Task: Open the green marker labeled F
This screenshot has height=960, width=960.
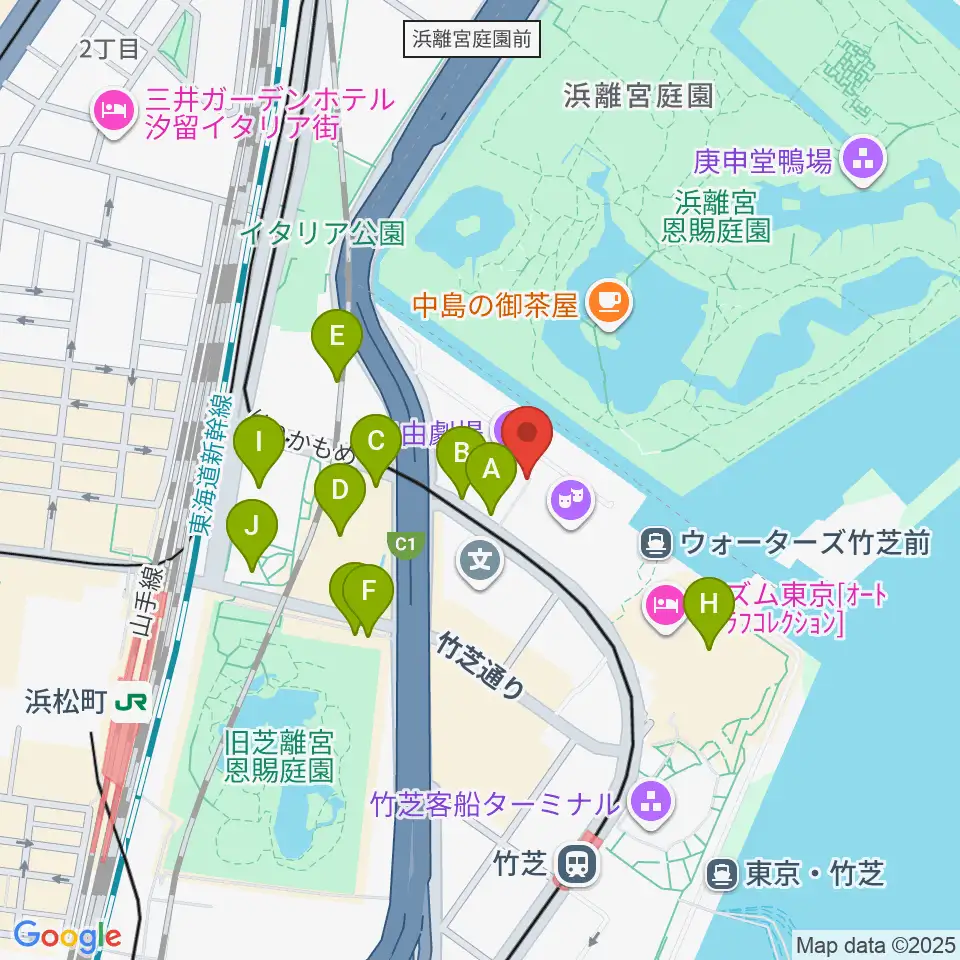Action: (x=368, y=599)
